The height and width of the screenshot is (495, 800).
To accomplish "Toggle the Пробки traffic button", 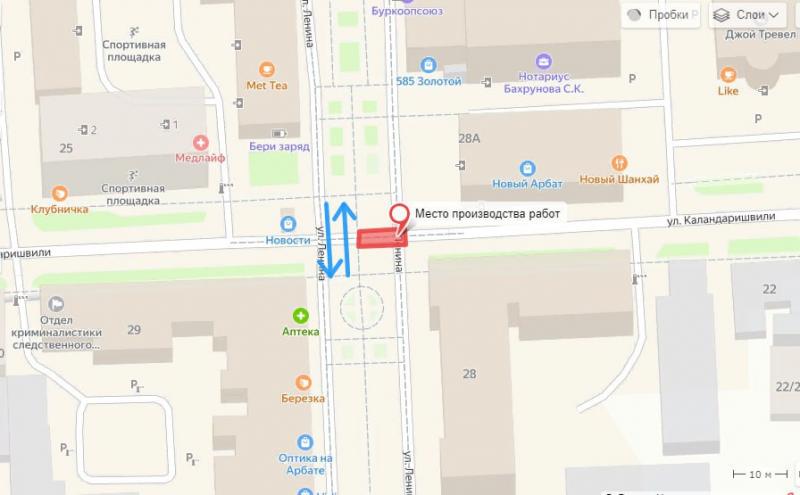I will point(660,15).
